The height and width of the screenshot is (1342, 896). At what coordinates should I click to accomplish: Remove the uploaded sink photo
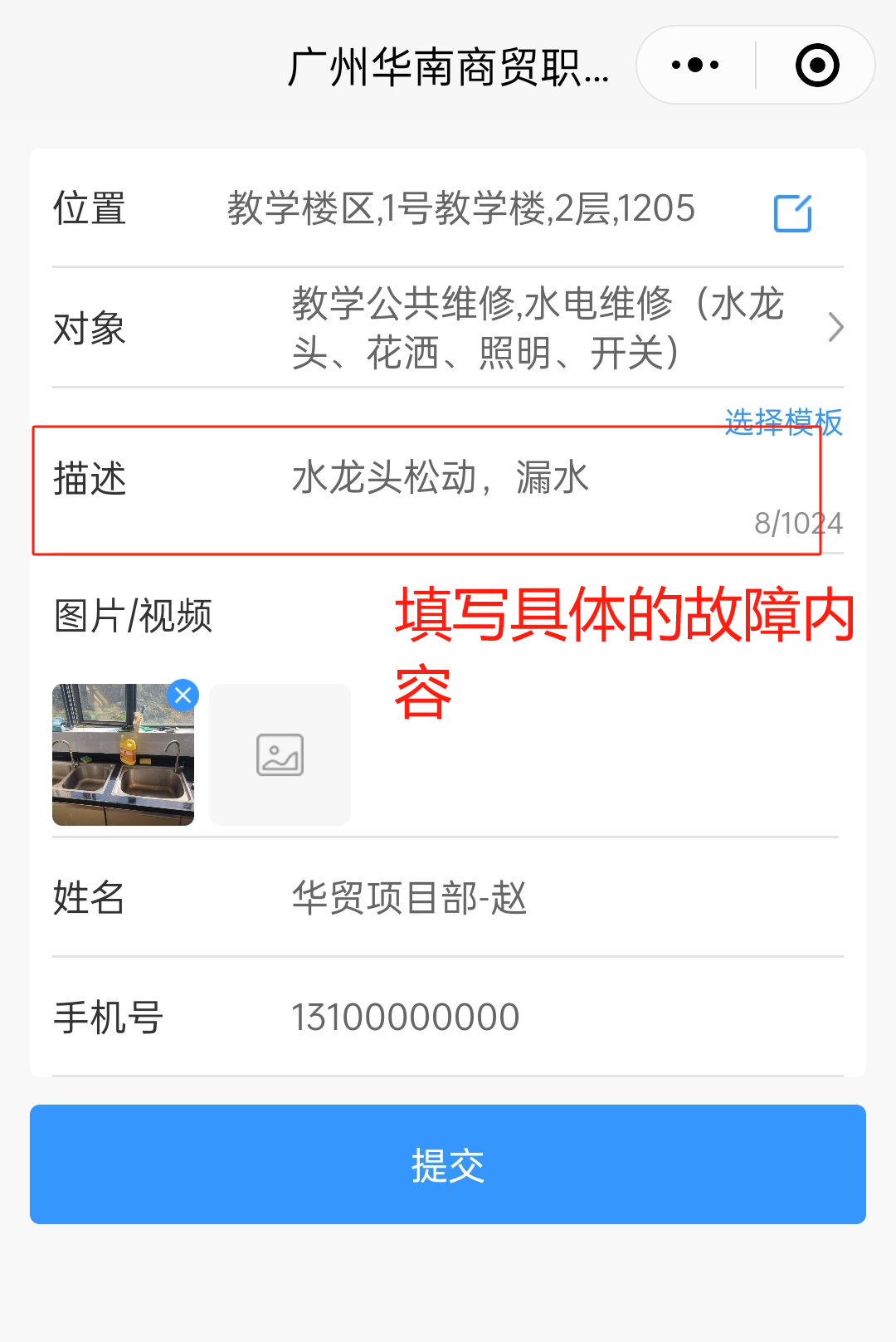click(183, 695)
